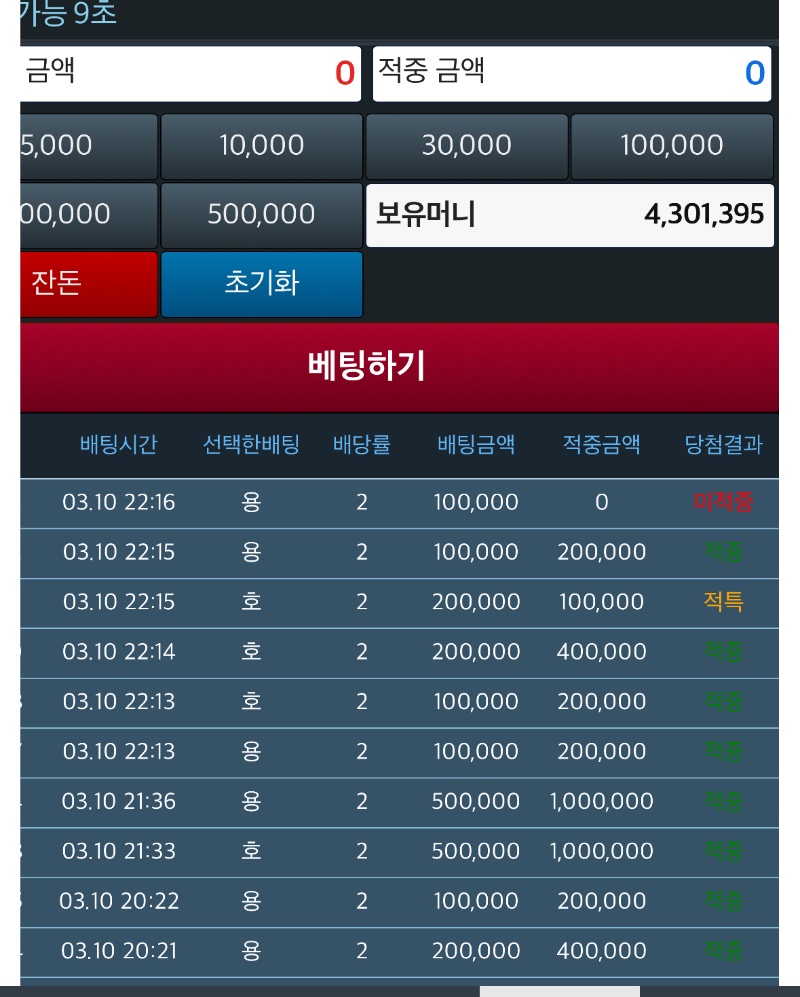Choose the 100,000 amount button

click(x=671, y=146)
